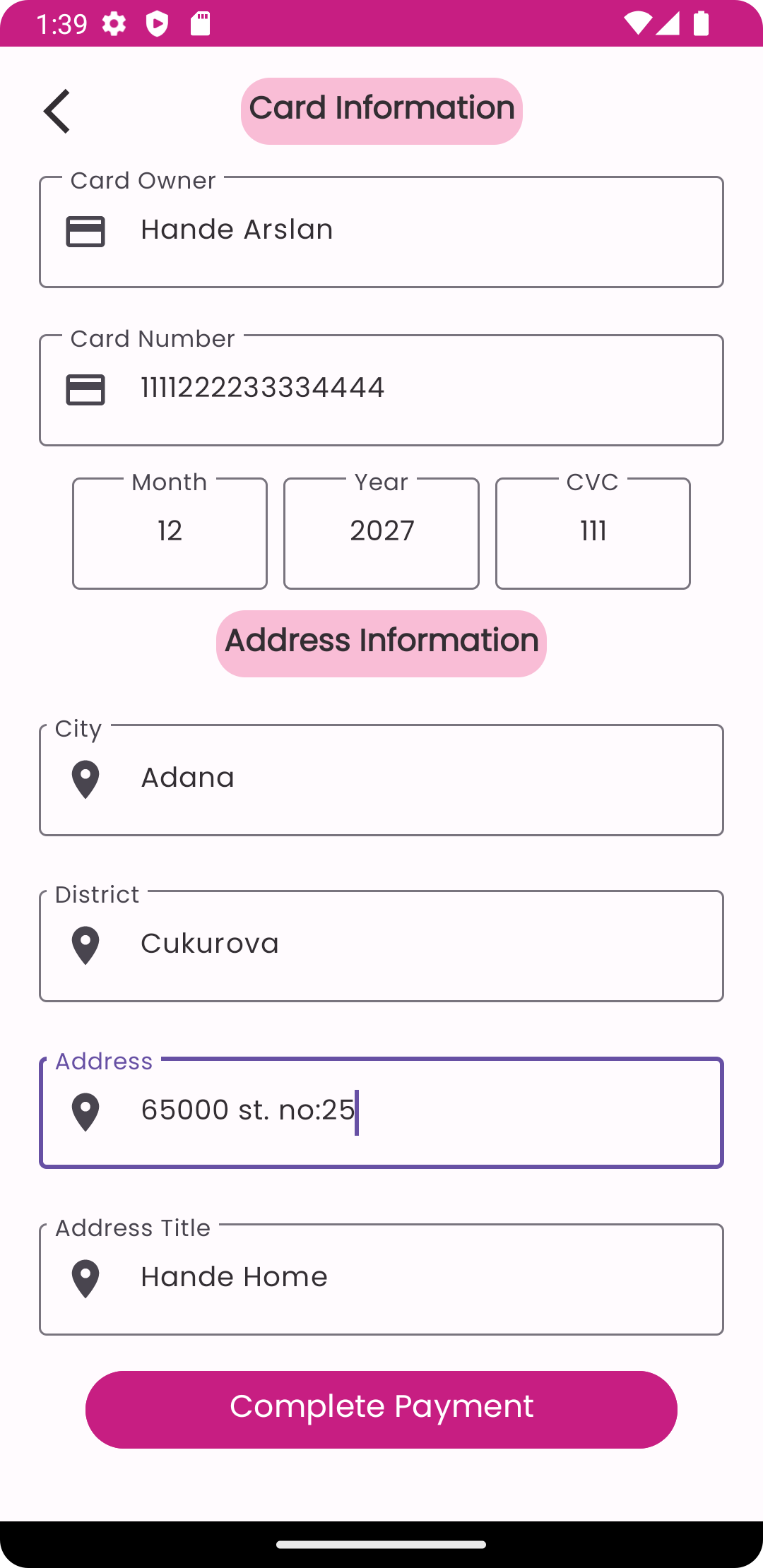Click the back arrow navigation icon
This screenshot has height=1568, width=763.
tap(57, 111)
